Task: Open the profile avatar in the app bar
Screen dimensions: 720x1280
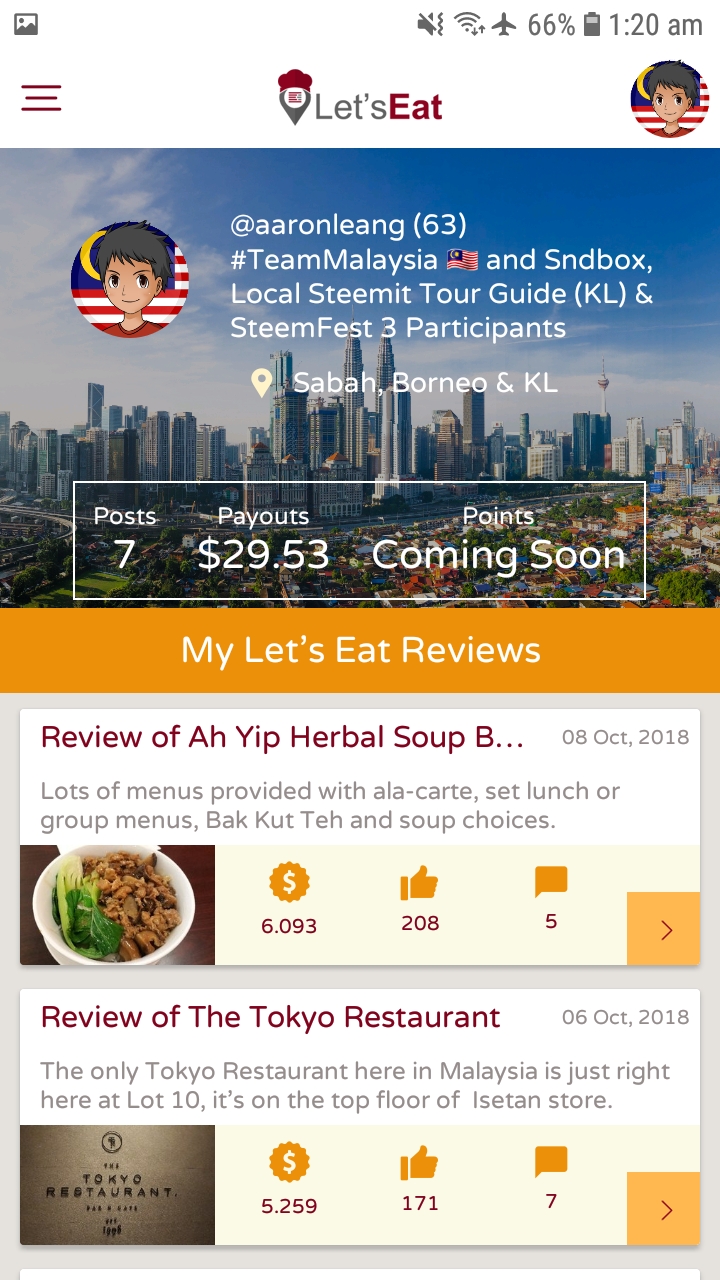Action: point(670,99)
